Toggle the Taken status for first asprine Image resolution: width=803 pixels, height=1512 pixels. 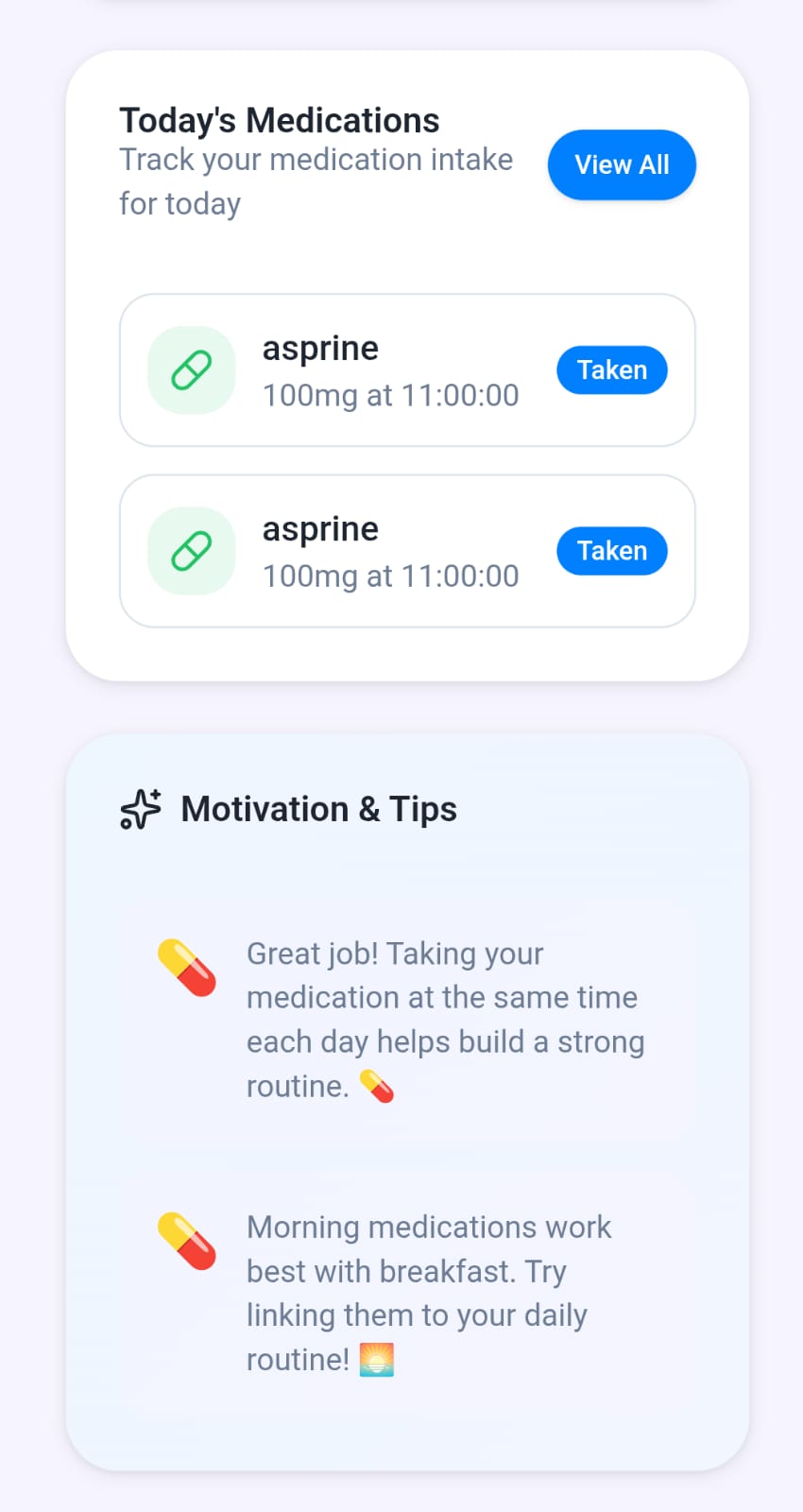point(611,369)
